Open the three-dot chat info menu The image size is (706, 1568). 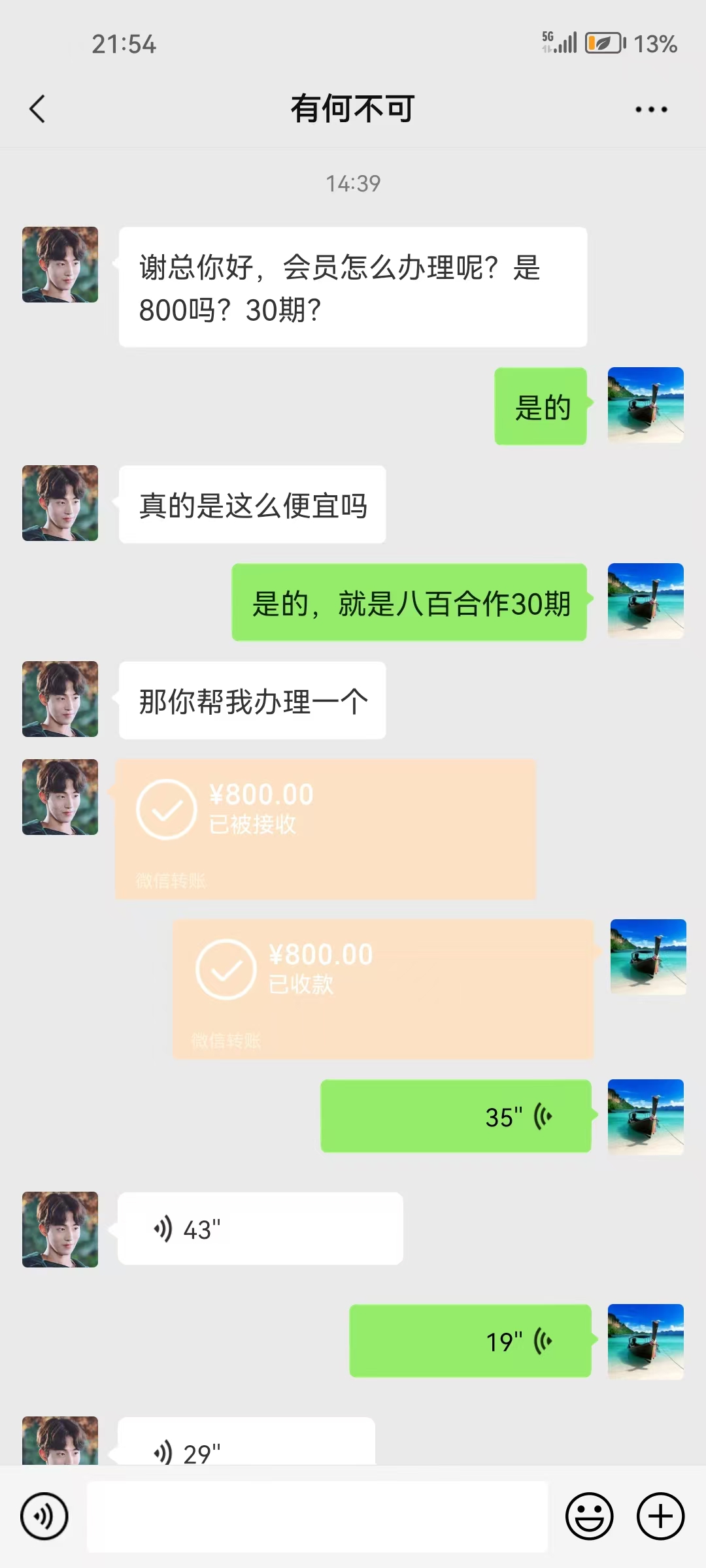pyautogui.click(x=651, y=109)
